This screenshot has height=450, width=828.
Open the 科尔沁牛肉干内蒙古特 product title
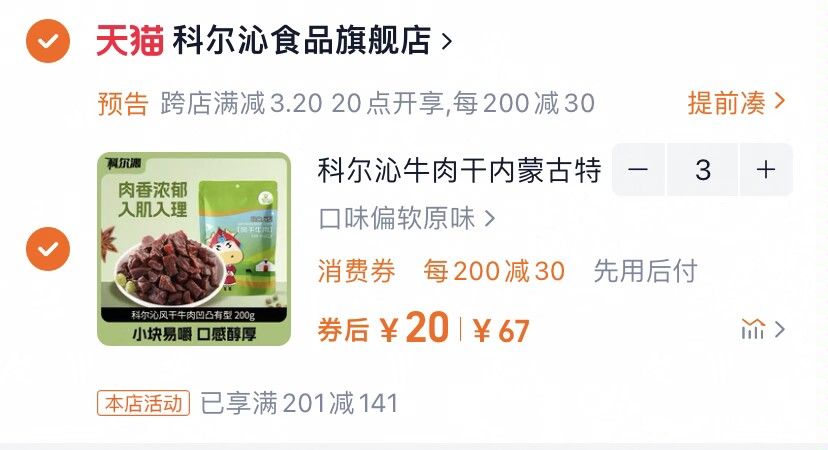tap(458, 171)
